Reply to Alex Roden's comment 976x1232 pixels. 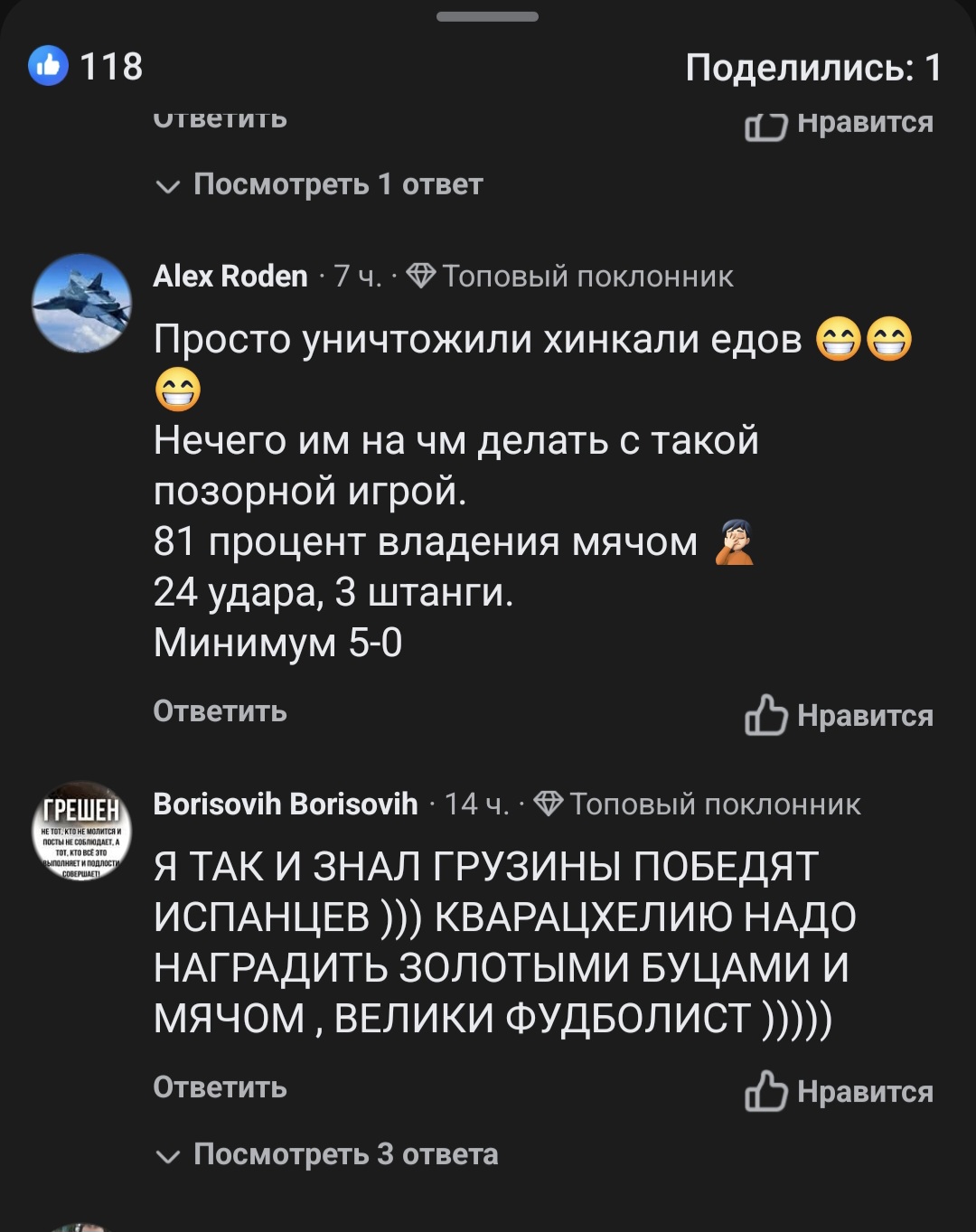click(220, 711)
